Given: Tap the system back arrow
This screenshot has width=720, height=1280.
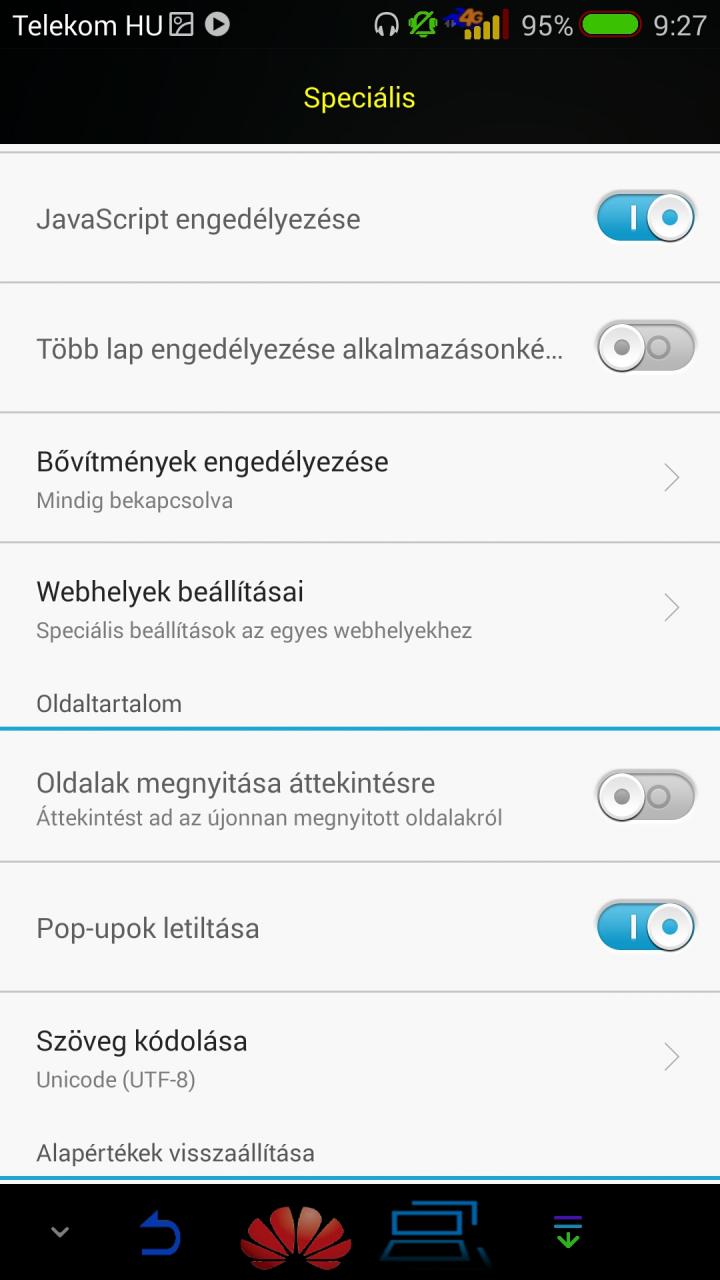Looking at the screenshot, I should tap(160, 1232).
